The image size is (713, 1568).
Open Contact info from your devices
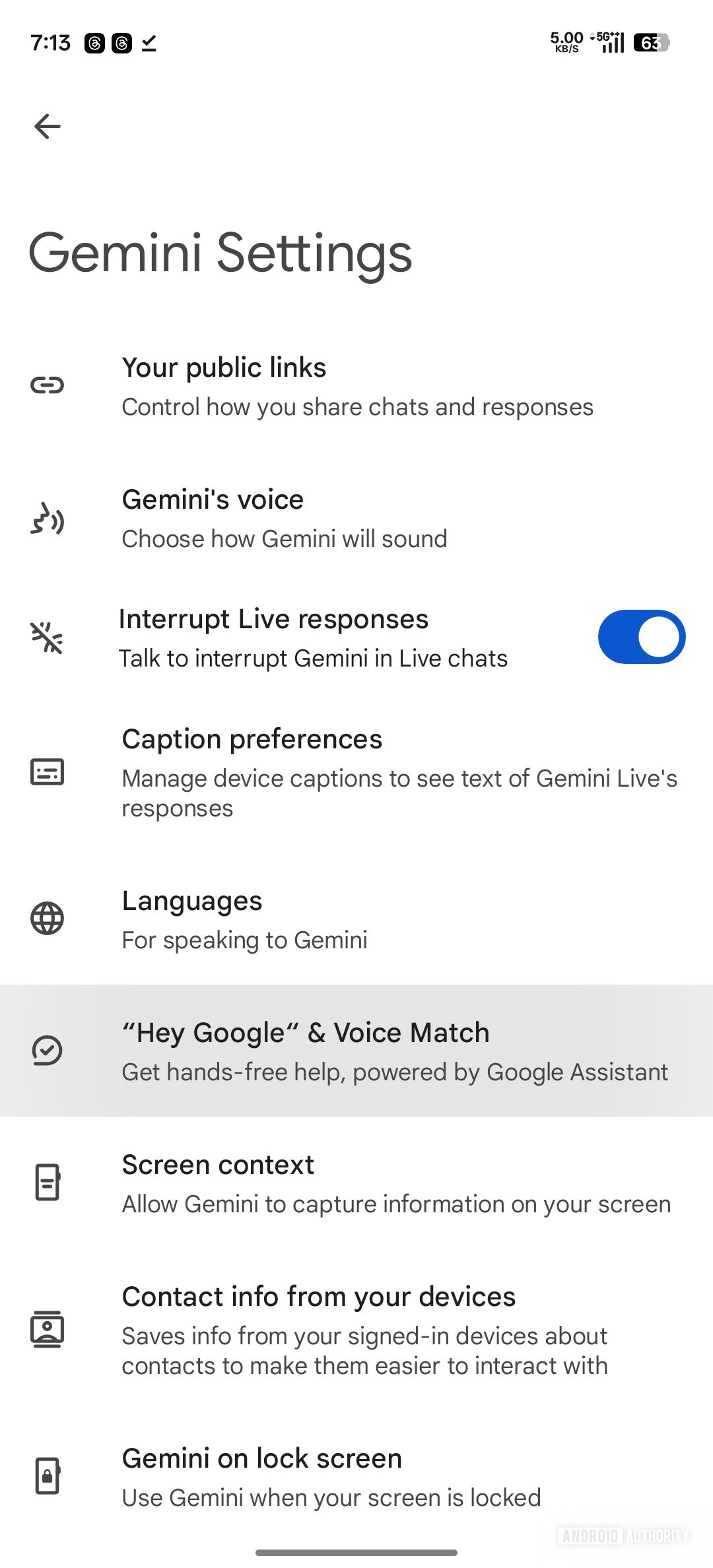[x=356, y=1331]
